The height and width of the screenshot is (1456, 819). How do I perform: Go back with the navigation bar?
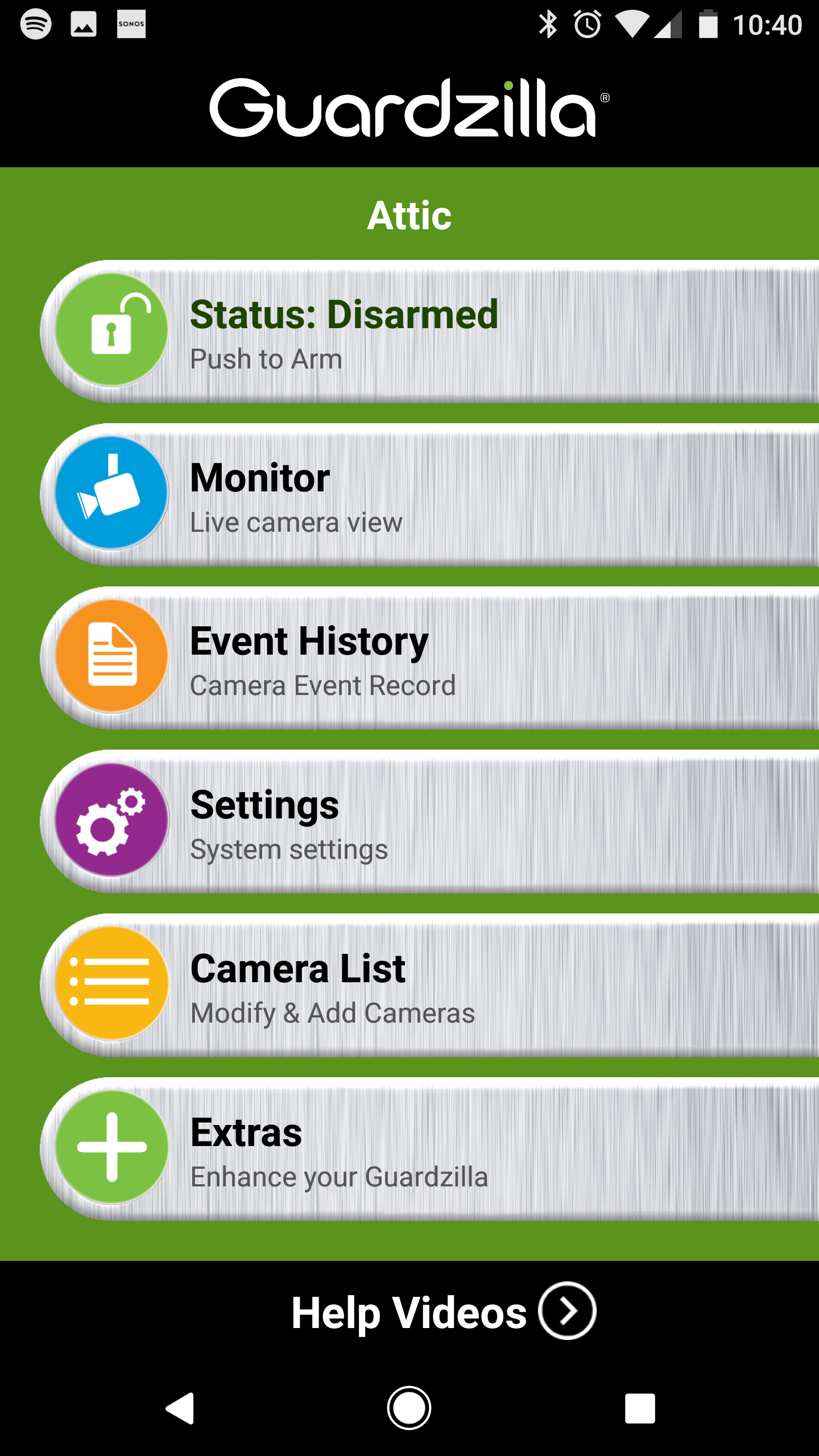180,1409
